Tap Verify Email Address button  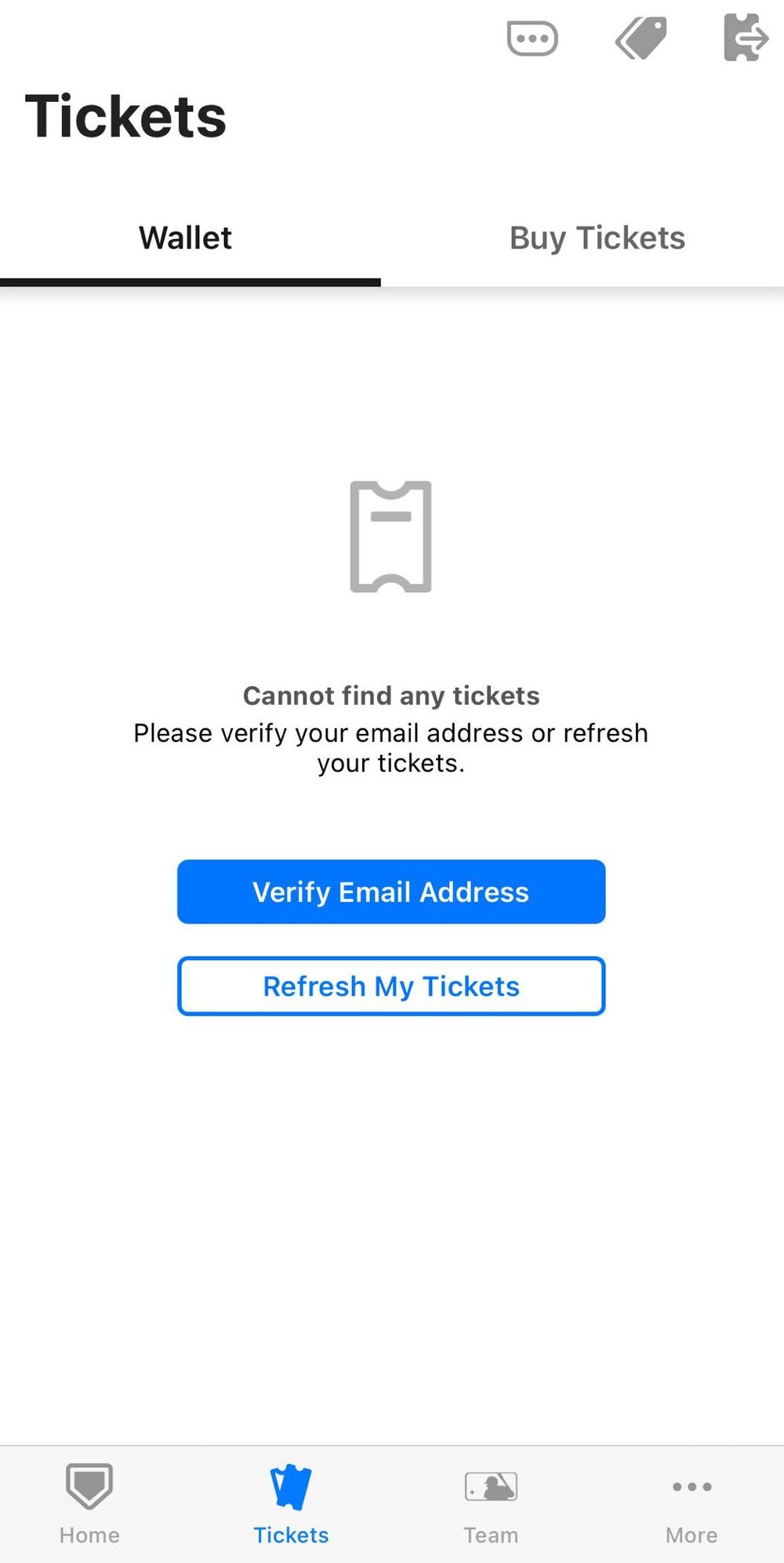click(391, 892)
